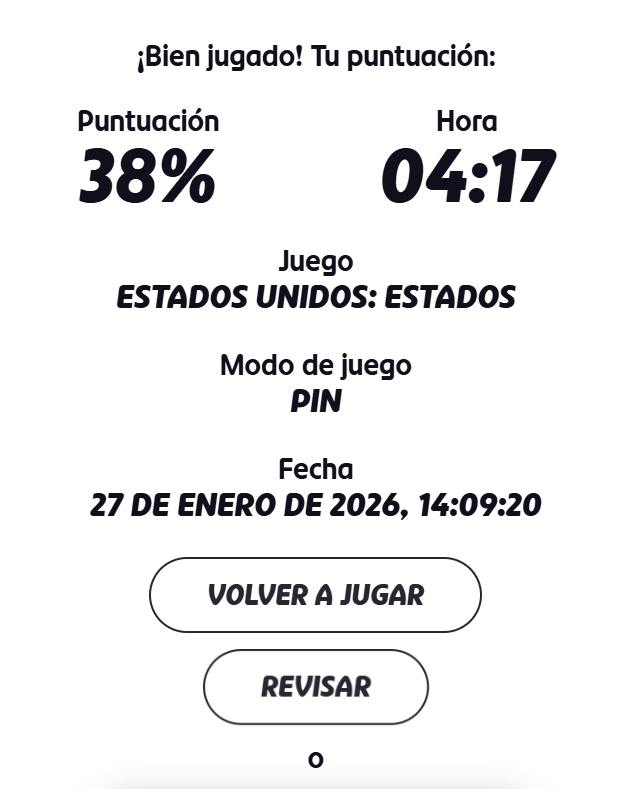641x789 pixels.
Task: Open REVISAR to review answers
Action: pos(315,687)
